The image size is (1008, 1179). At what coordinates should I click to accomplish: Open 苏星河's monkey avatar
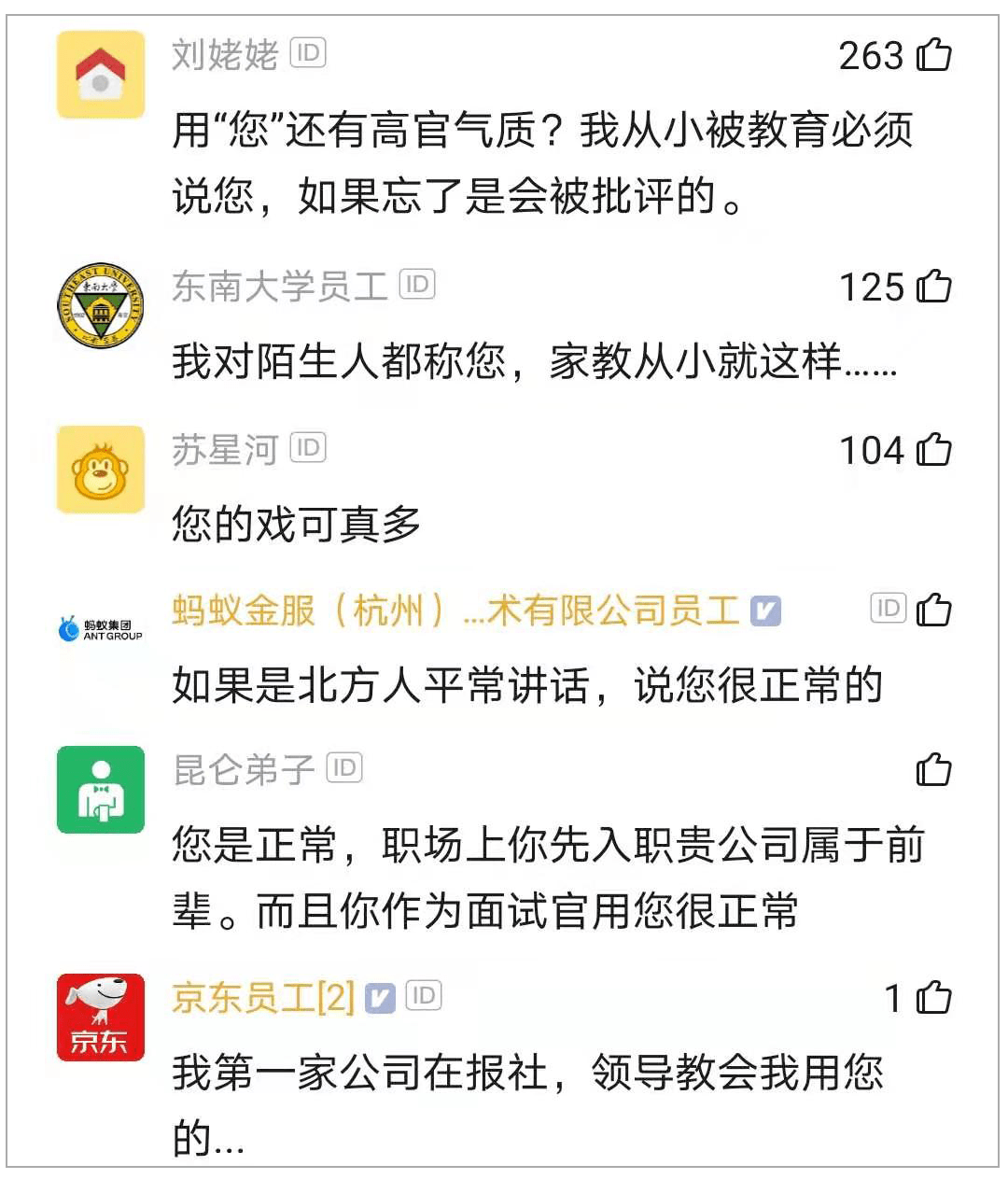click(101, 470)
